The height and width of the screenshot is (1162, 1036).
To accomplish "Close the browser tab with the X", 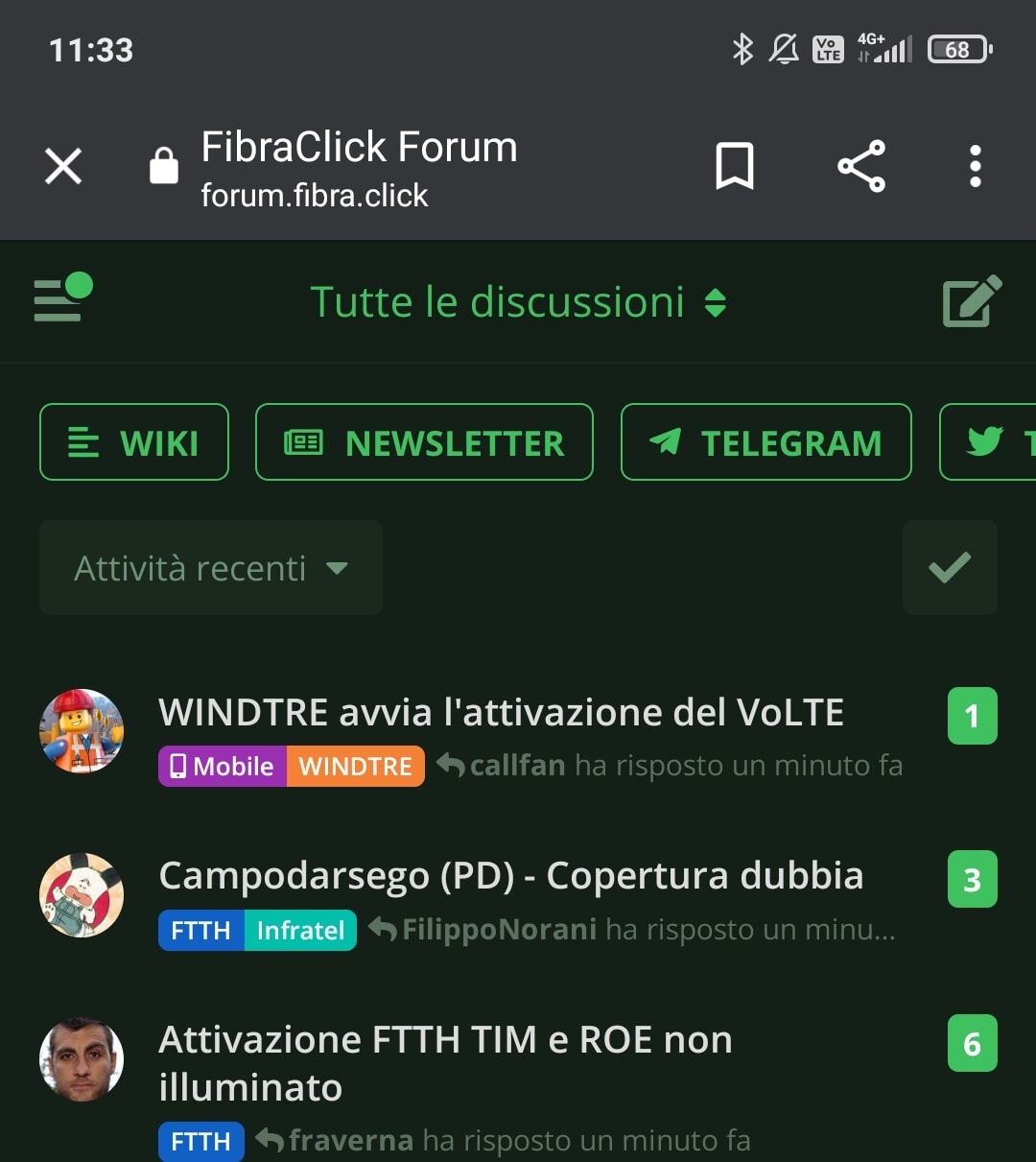I will pos(63,167).
